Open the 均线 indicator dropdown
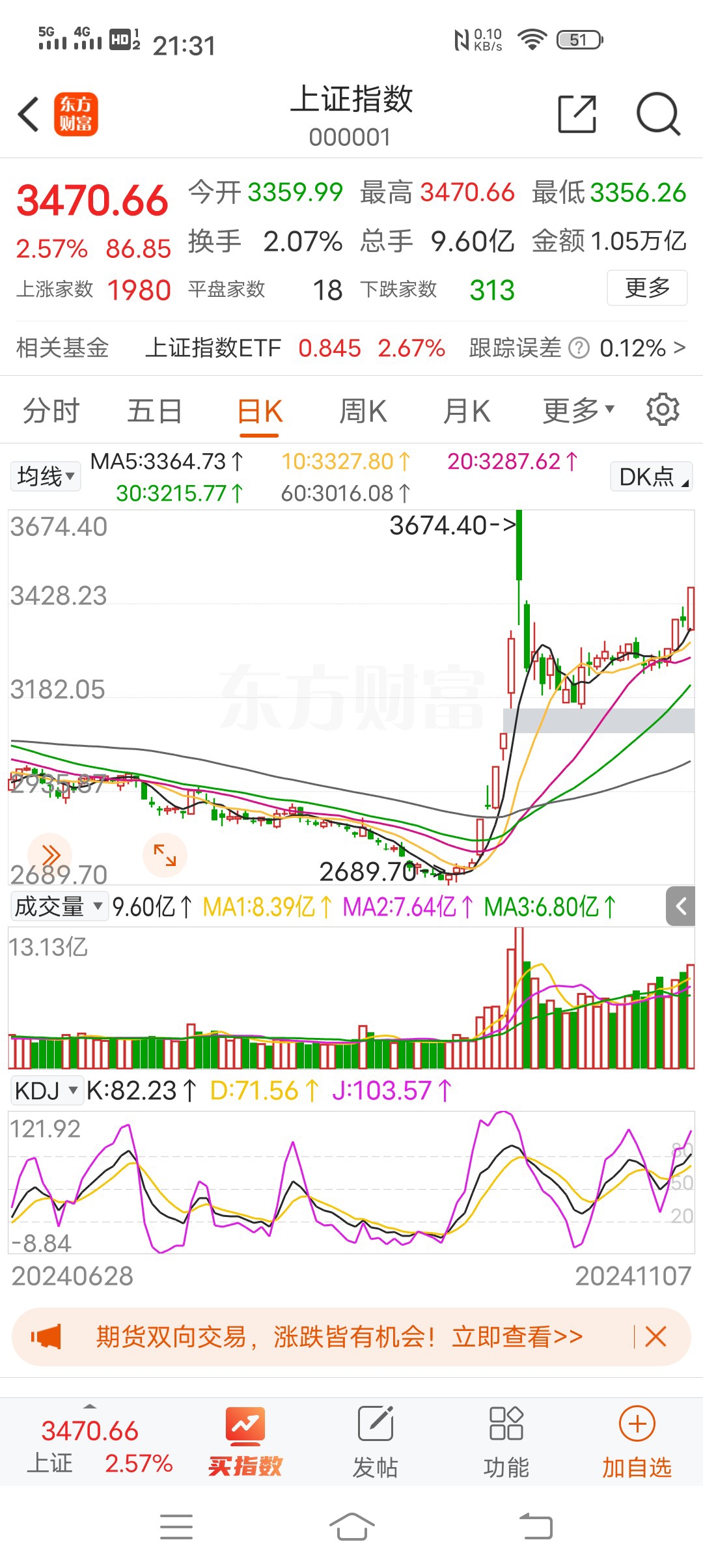This screenshot has width=703, height=1568. (45, 477)
